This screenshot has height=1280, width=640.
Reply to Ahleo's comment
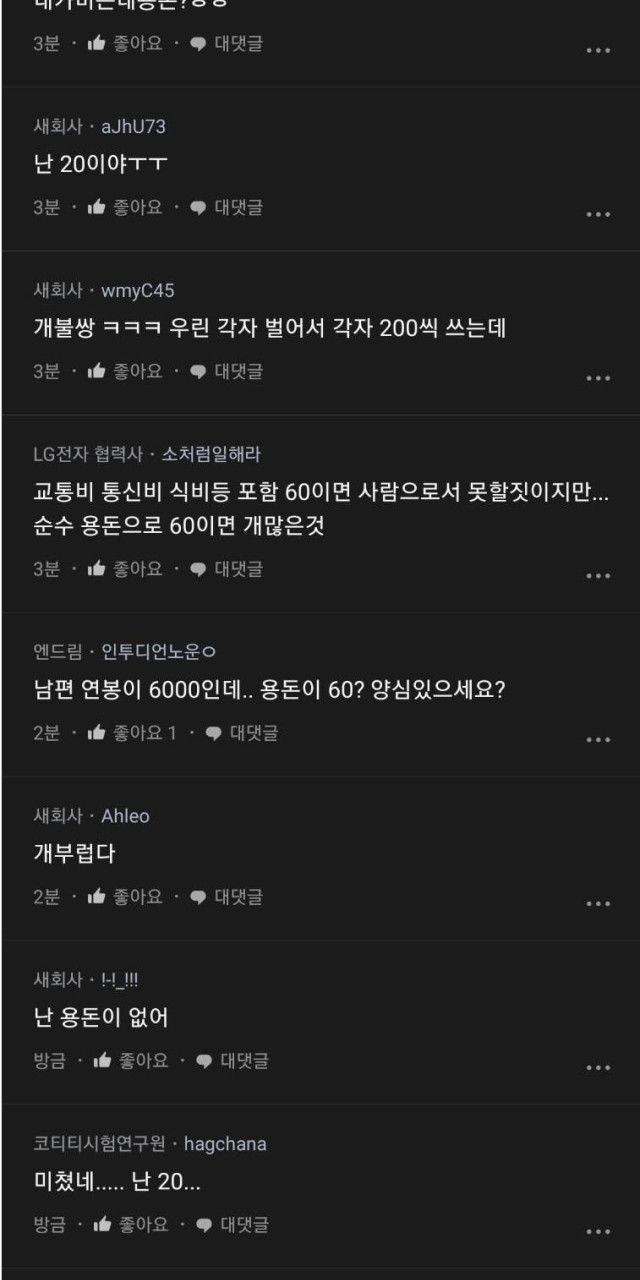pyautogui.click(x=226, y=897)
